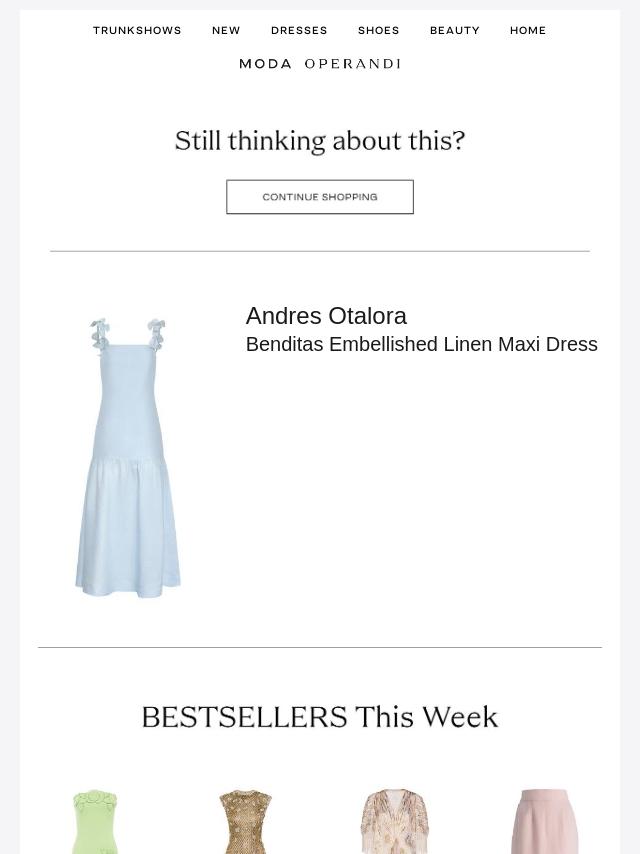Browse the Dresses category
The height and width of the screenshot is (854, 640).
point(299,31)
